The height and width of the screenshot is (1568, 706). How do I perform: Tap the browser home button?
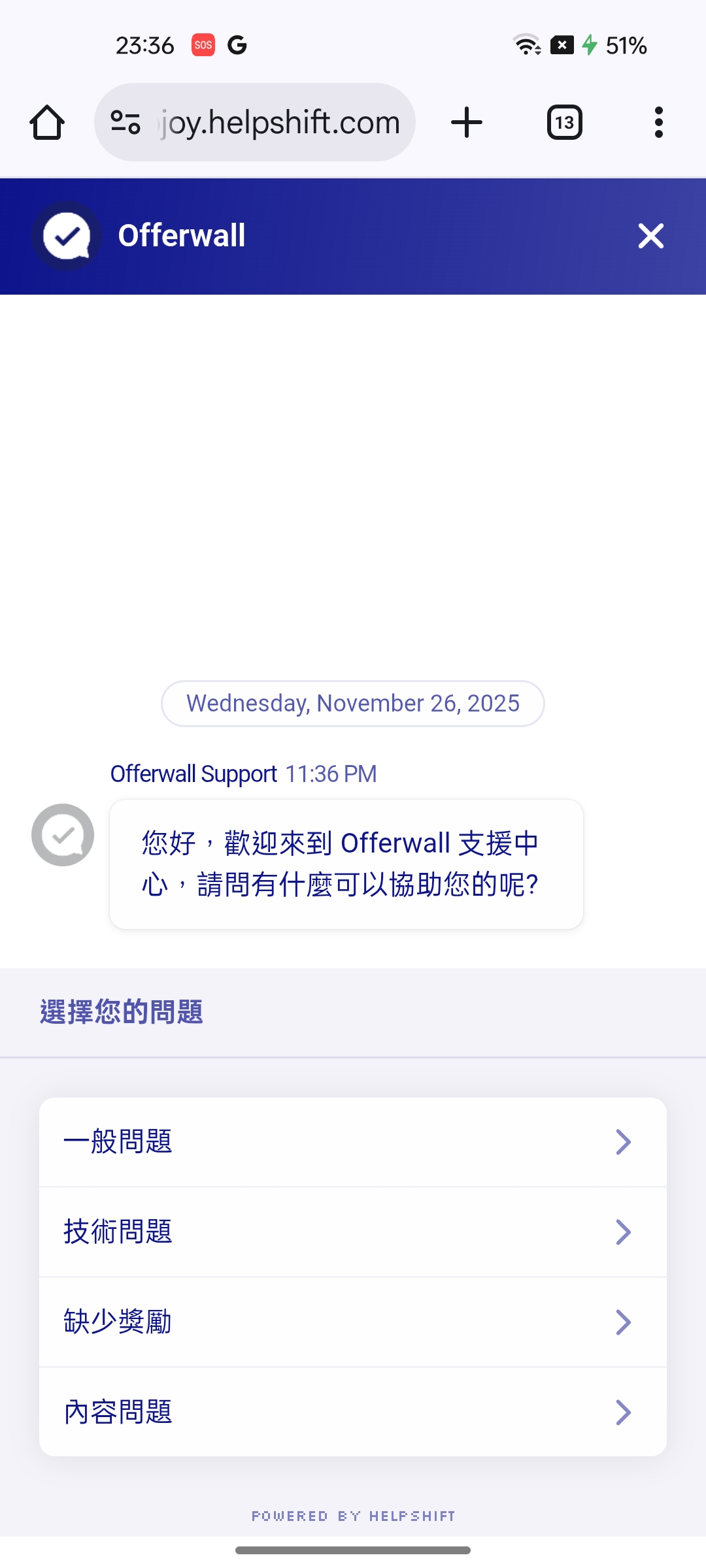[x=47, y=122]
